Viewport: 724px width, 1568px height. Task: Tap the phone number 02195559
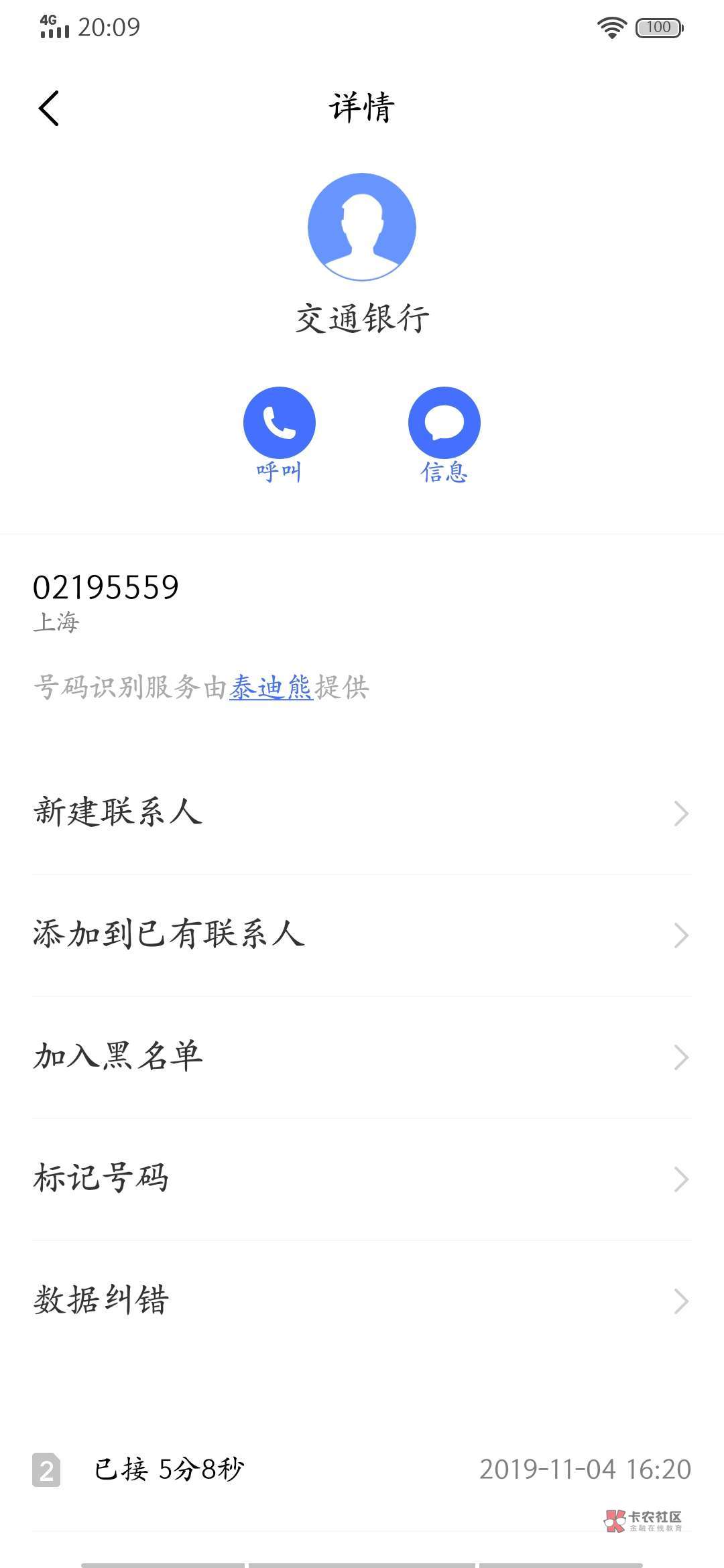tap(106, 588)
